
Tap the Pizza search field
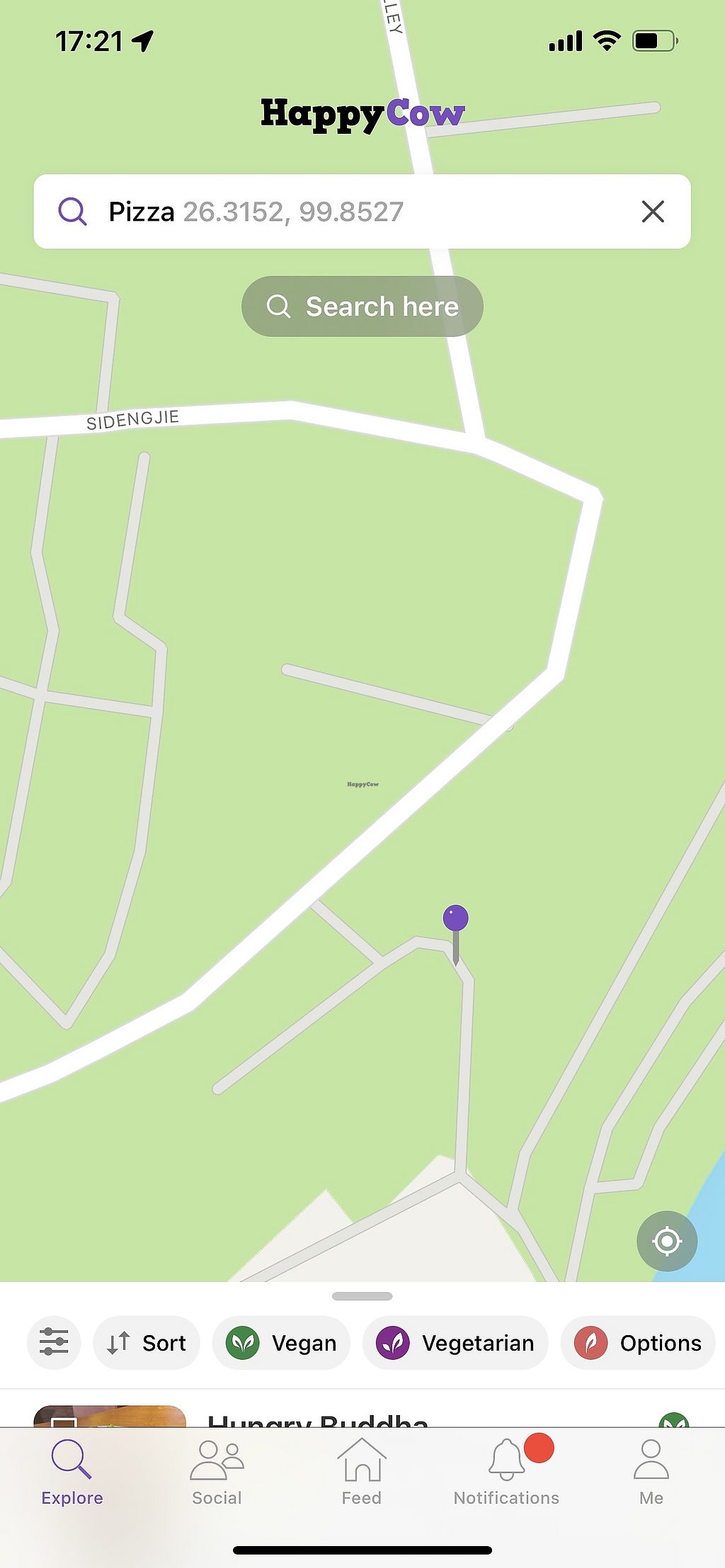coord(362,211)
